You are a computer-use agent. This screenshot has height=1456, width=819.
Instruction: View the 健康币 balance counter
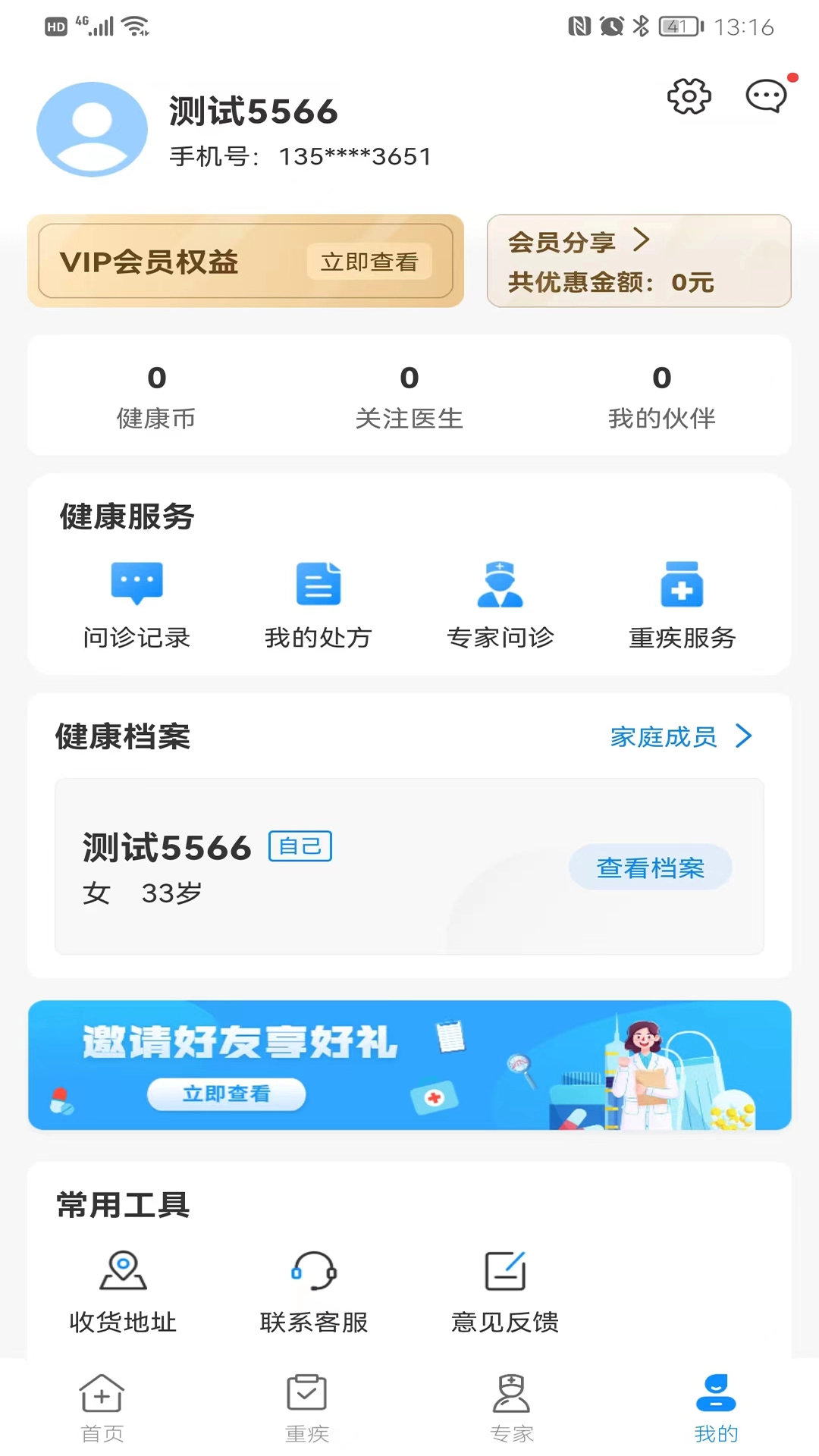click(156, 394)
